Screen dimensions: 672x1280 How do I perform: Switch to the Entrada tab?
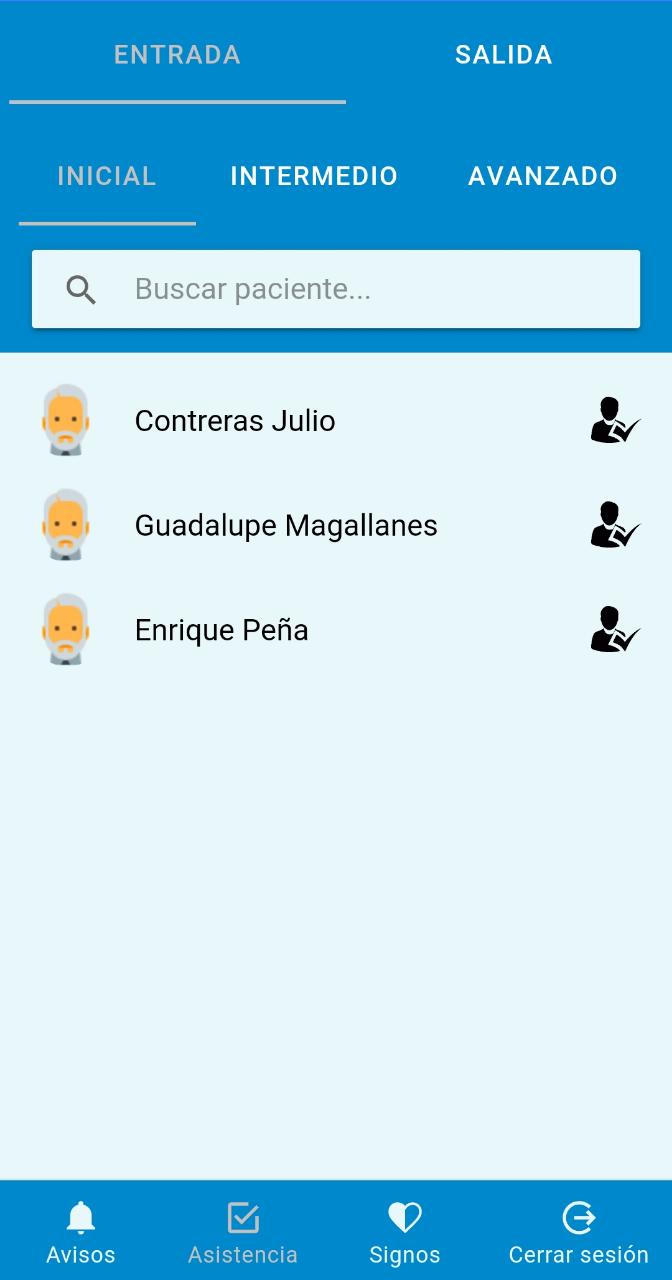pos(177,55)
